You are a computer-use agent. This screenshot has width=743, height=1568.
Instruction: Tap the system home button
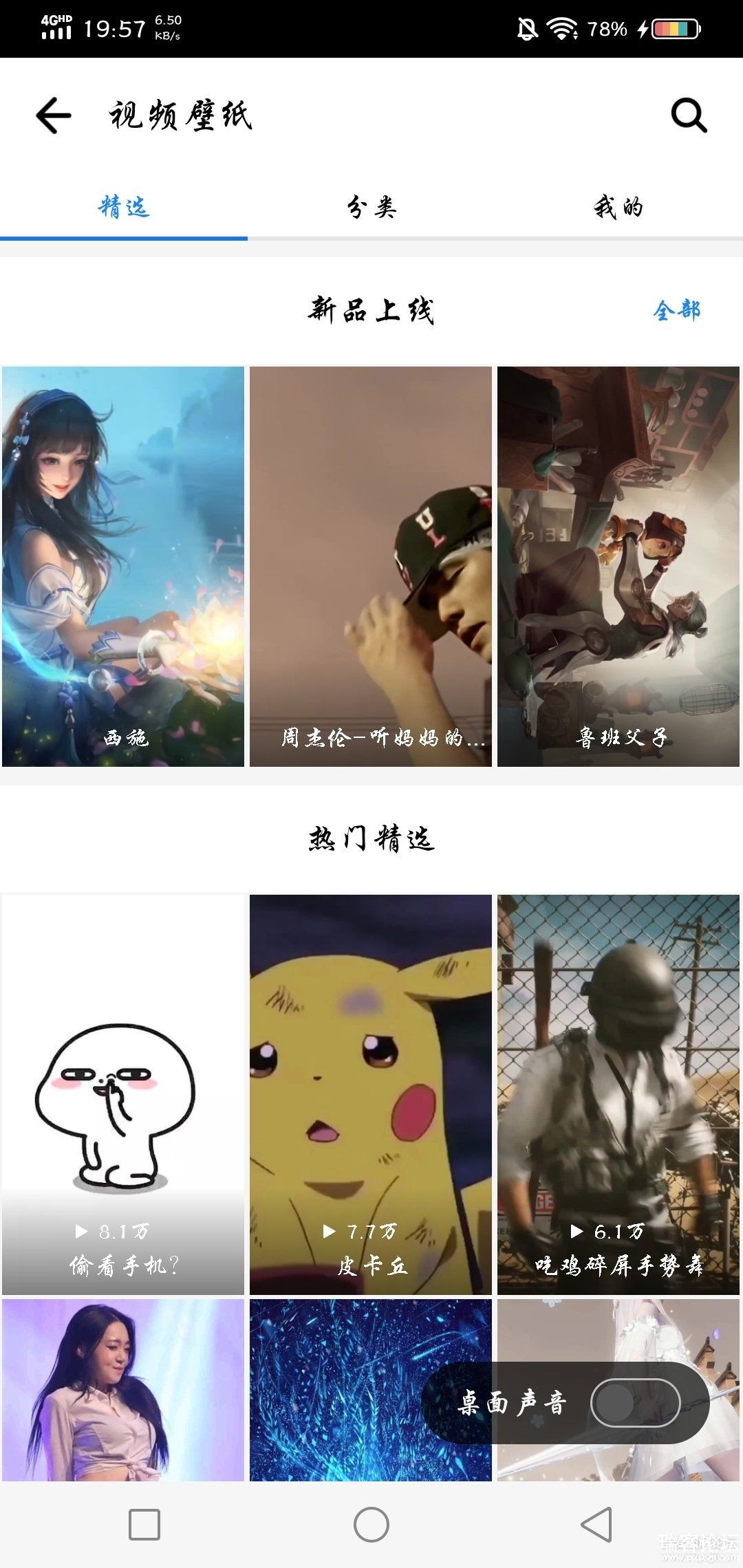(371, 1525)
